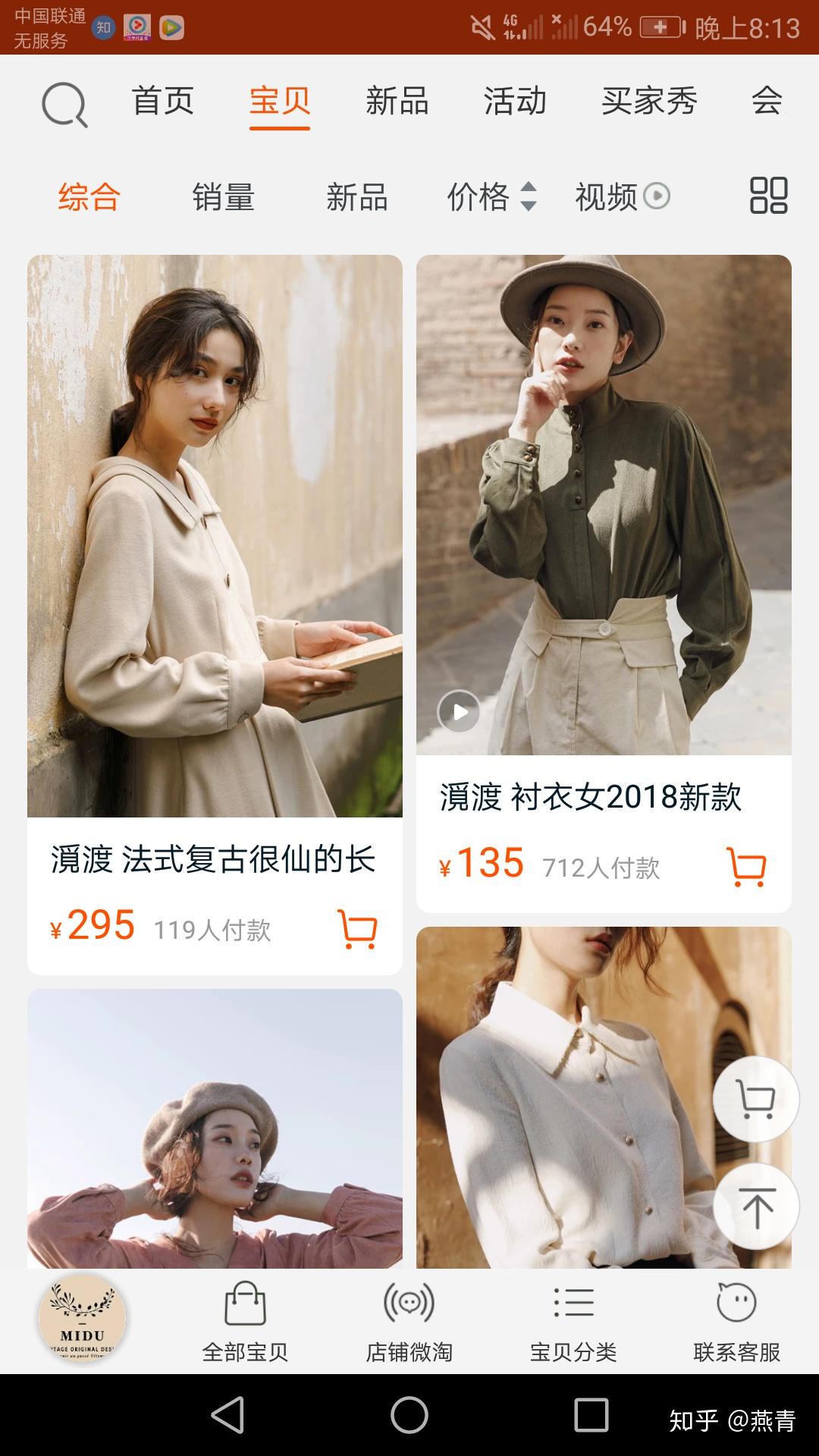
Task: Open the search magnifier icon
Action: pos(64,105)
